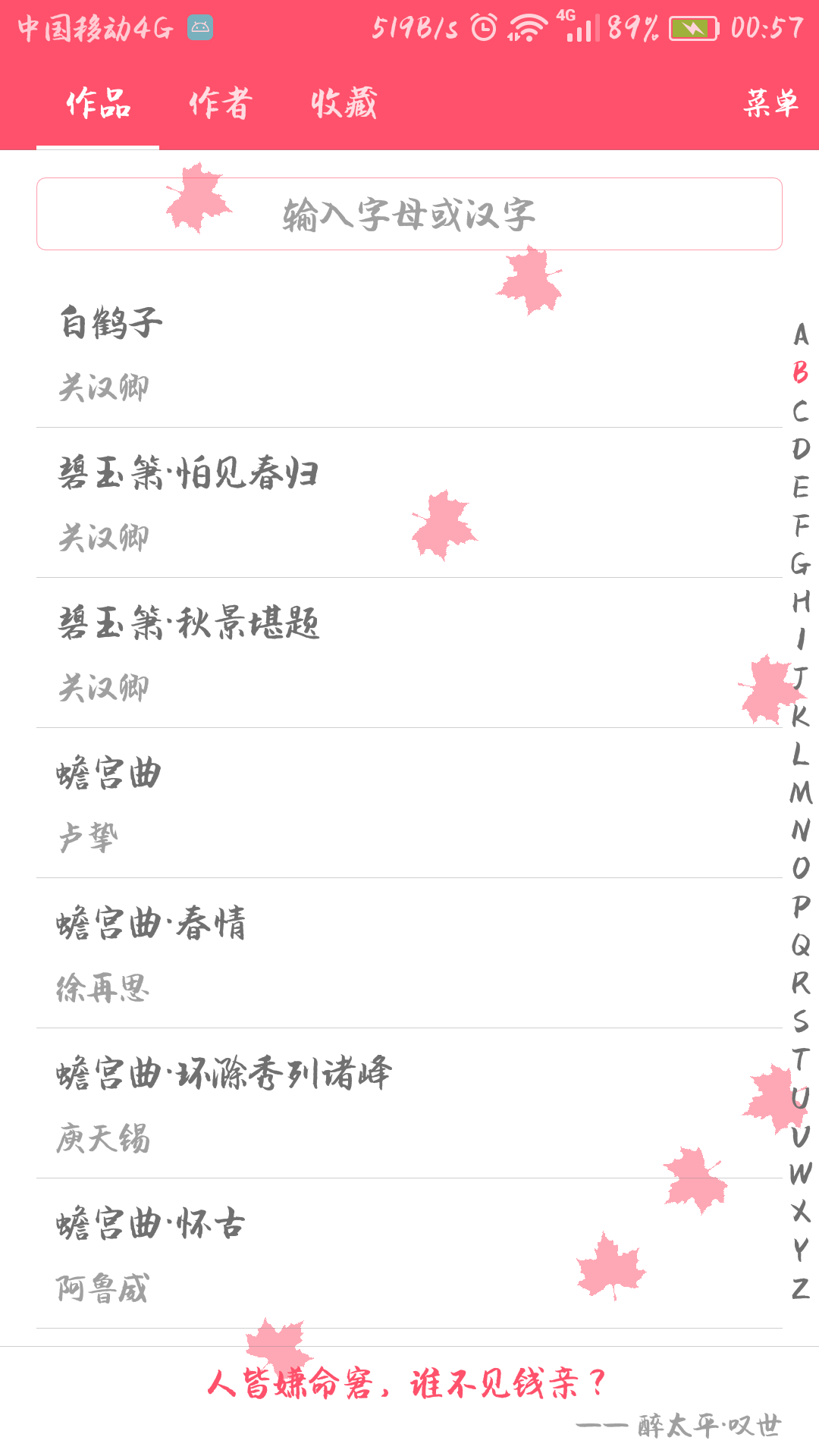Screen dimensions: 819x1456
Task: Focus the 输入字母或汉字 search field
Action: [409, 214]
